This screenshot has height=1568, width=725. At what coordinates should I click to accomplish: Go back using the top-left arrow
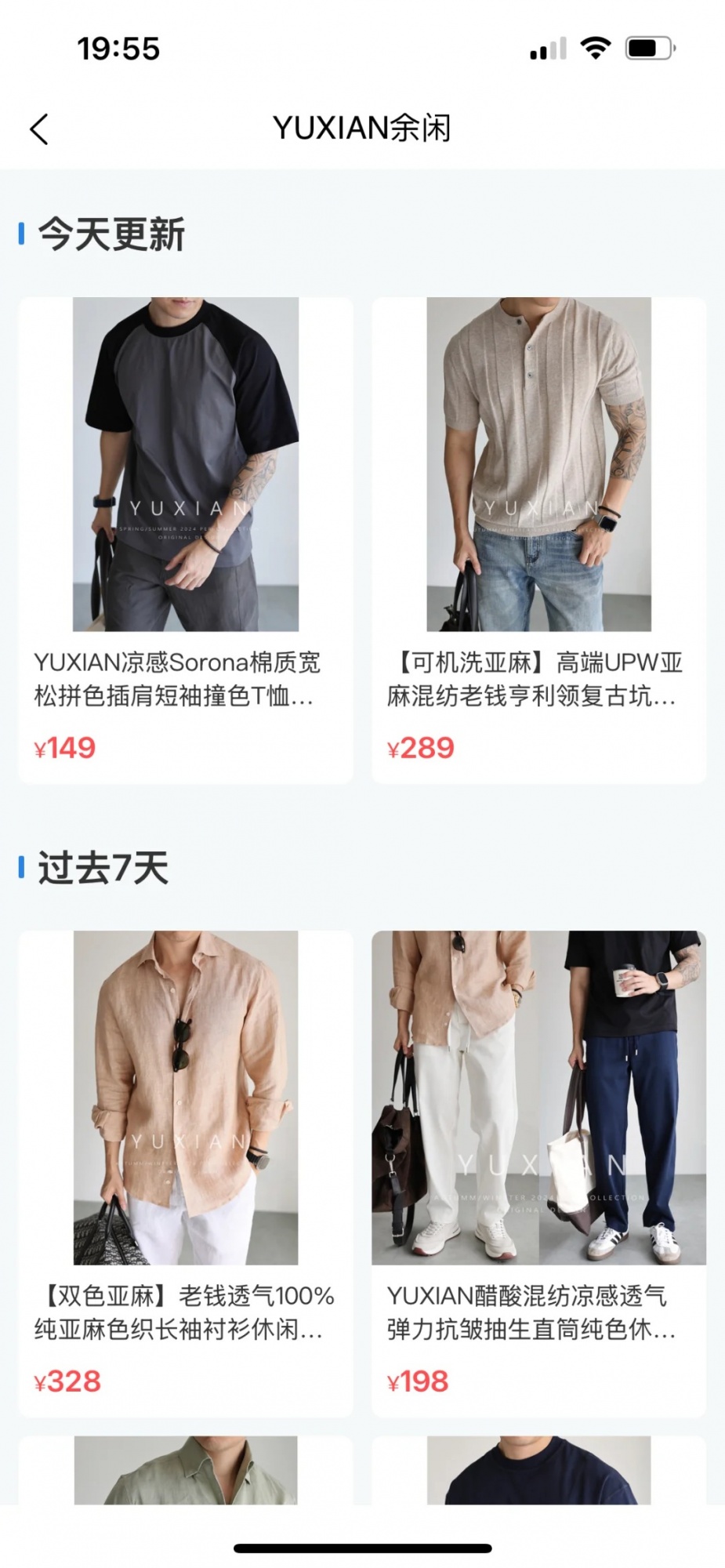39,129
